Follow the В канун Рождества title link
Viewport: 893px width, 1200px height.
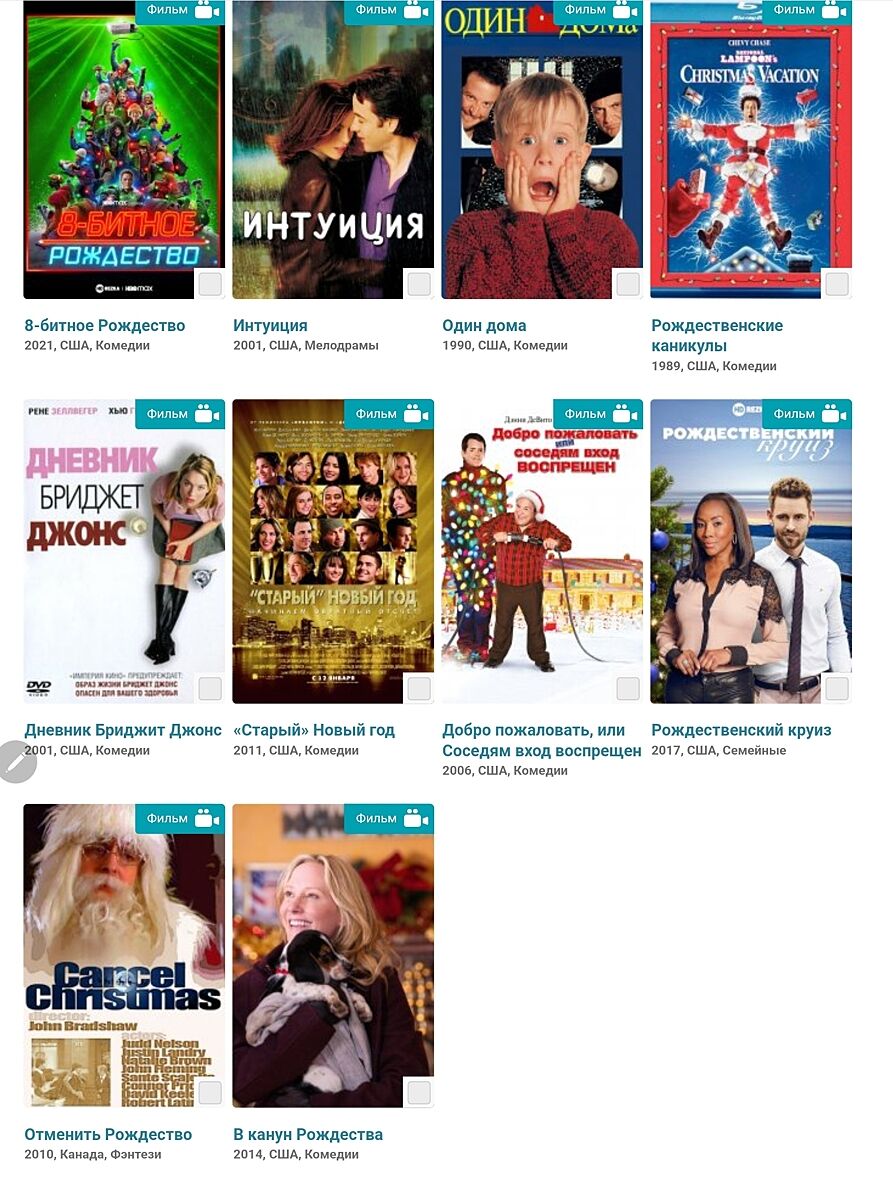pos(308,1134)
